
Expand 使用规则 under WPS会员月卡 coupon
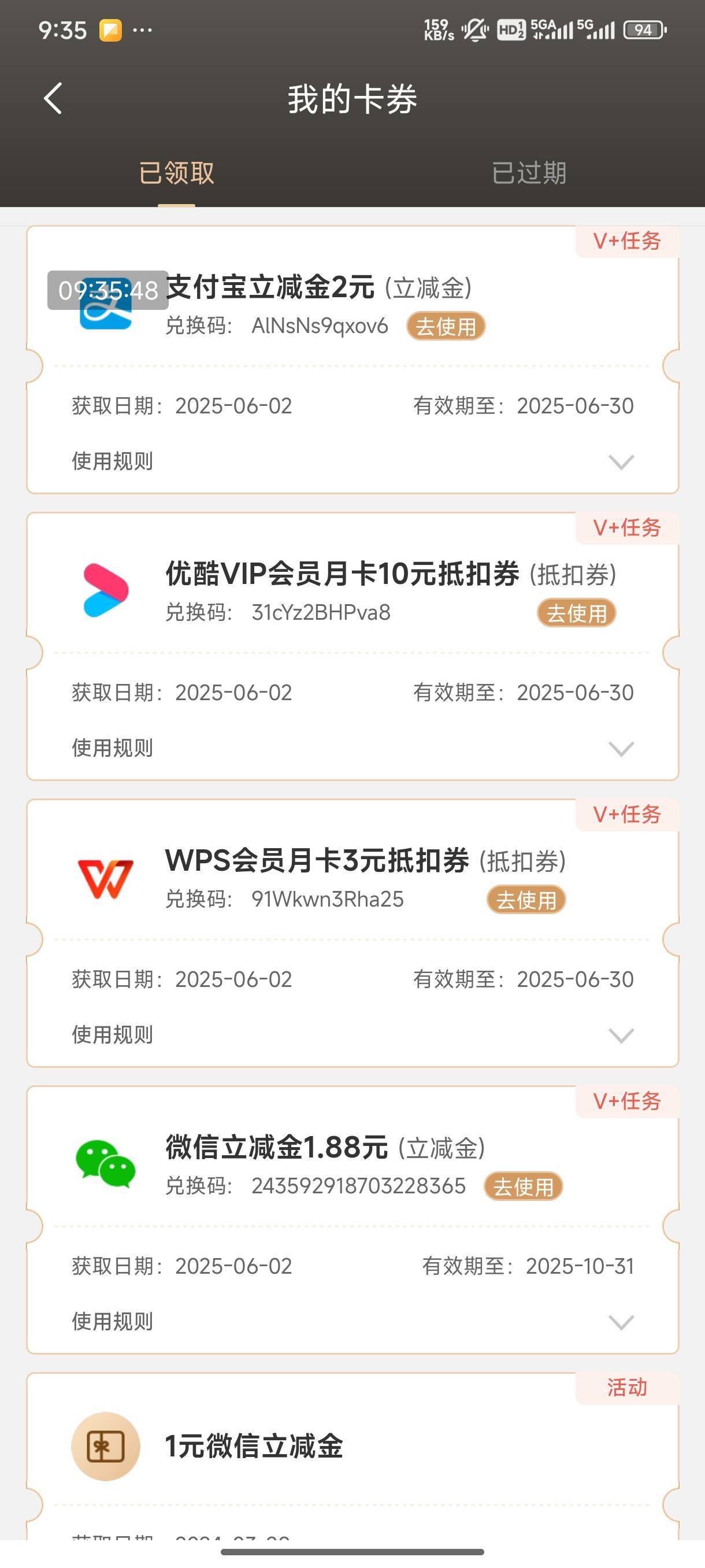click(x=353, y=1035)
